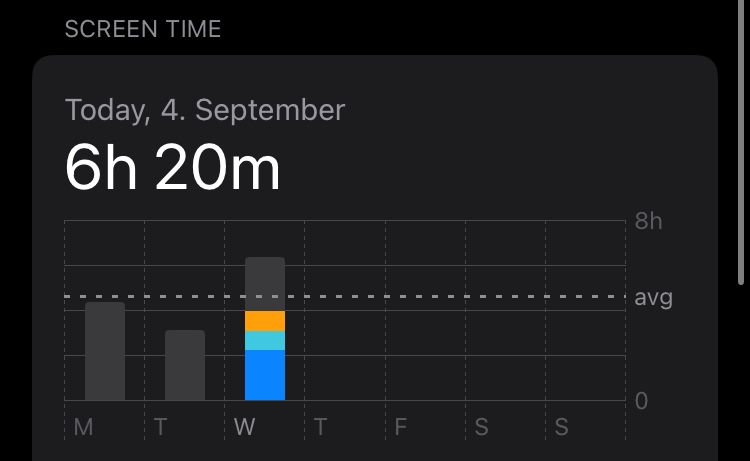
Task: Open today's Screen Time activity card
Action: click(374, 150)
